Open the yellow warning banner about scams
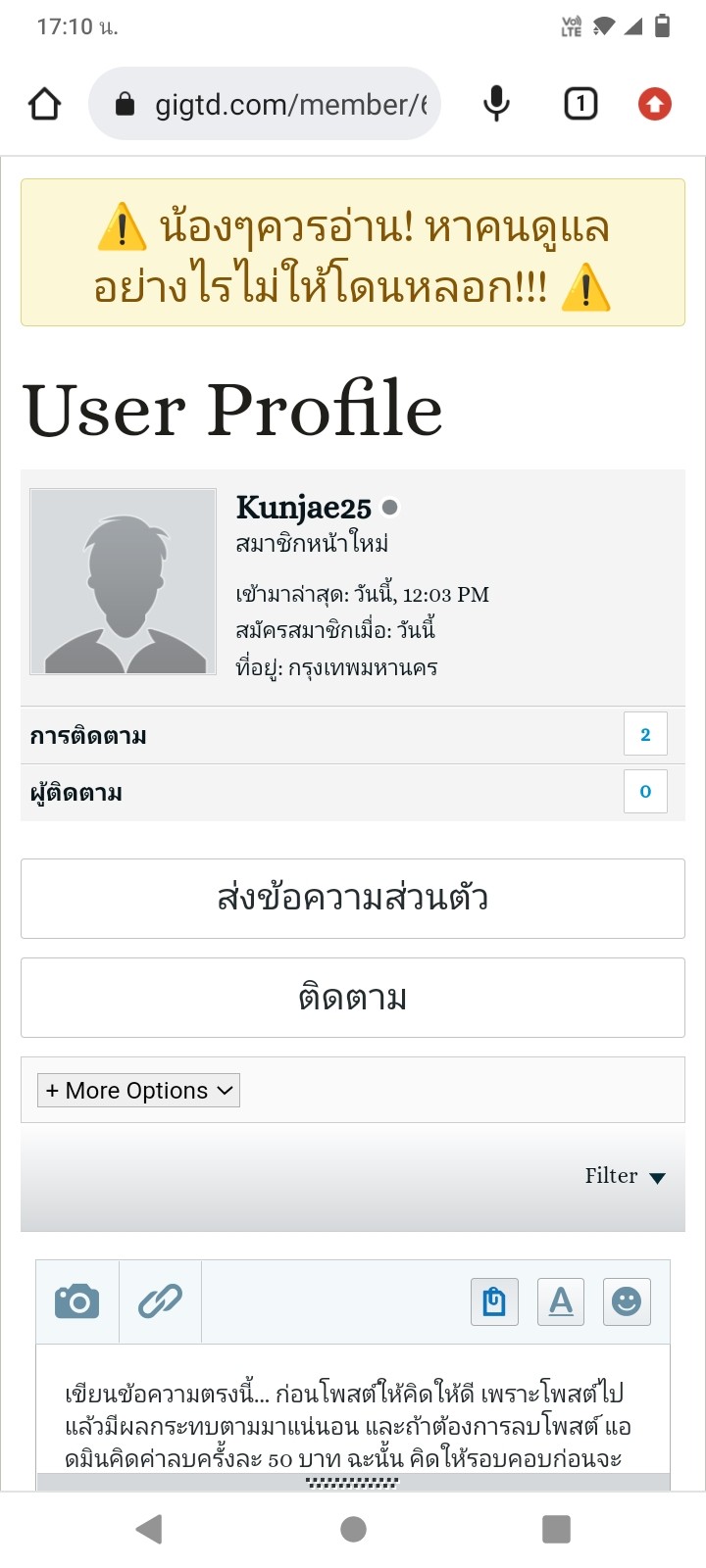This screenshot has width=706, height=1568. tap(353, 253)
